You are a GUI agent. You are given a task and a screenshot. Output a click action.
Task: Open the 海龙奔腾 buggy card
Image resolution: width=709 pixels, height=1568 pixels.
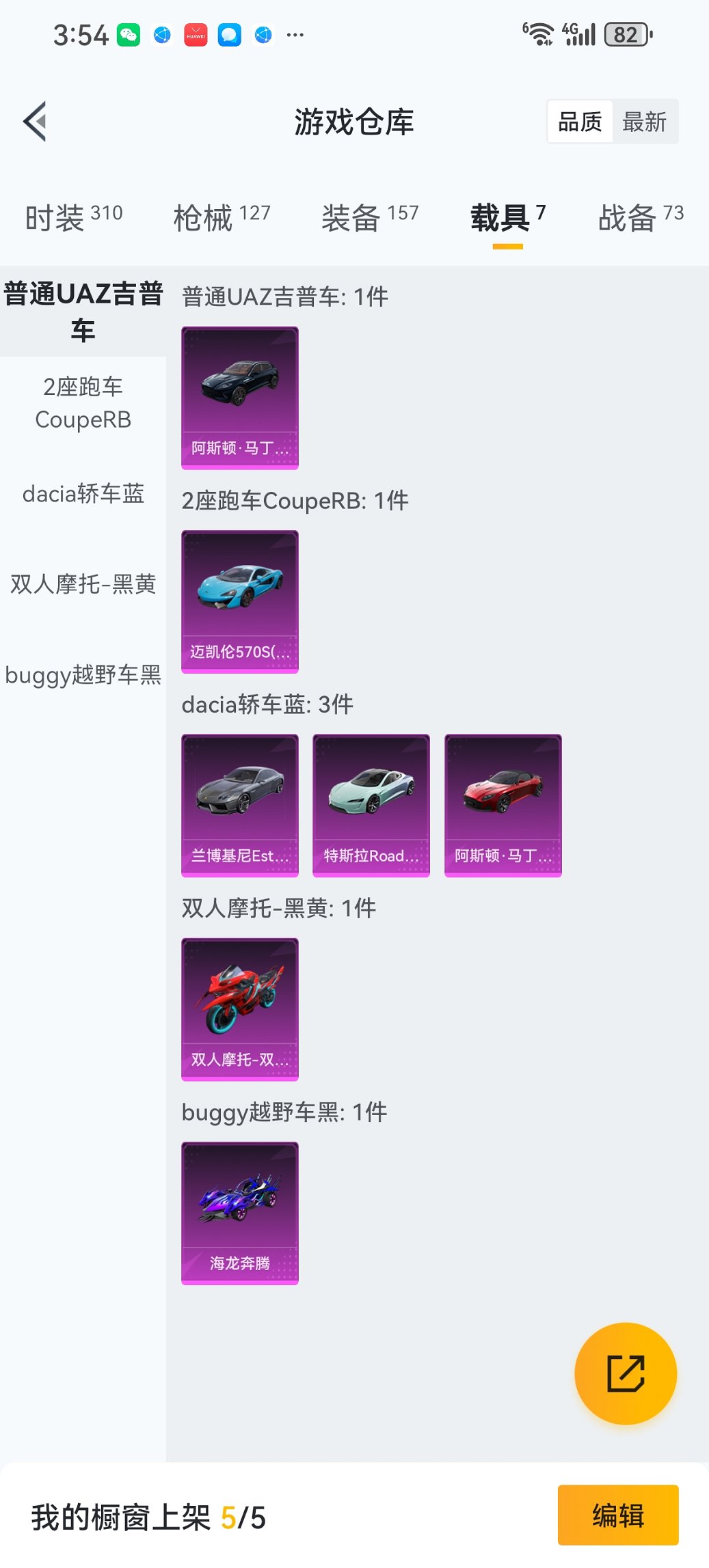pos(240,1213)
